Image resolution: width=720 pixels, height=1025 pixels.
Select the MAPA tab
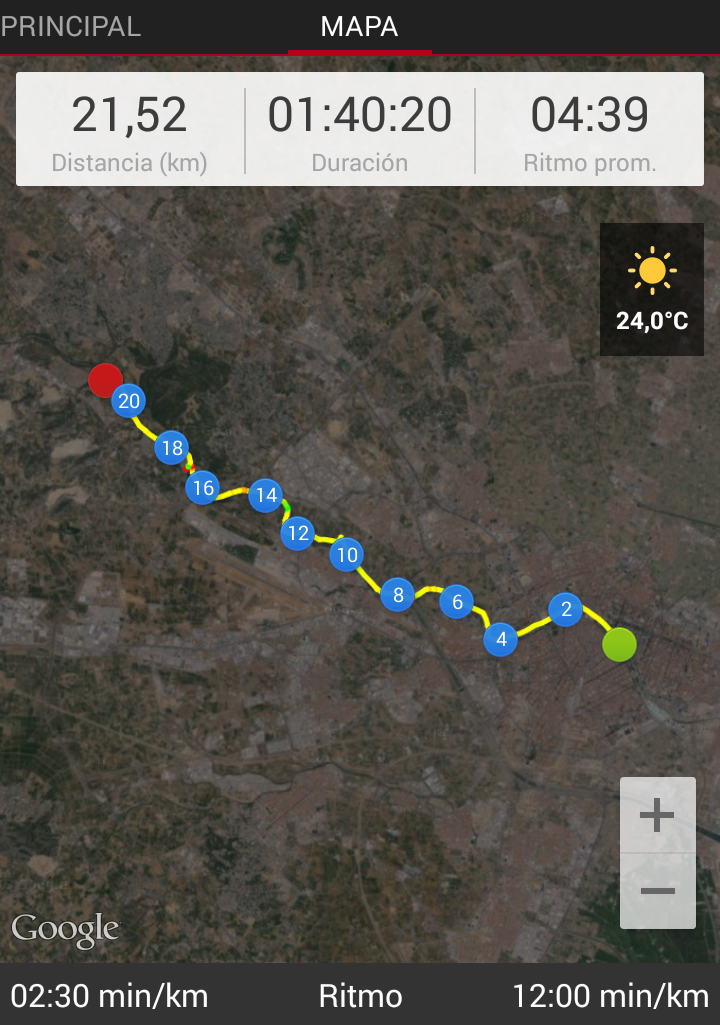coord(359,27)
